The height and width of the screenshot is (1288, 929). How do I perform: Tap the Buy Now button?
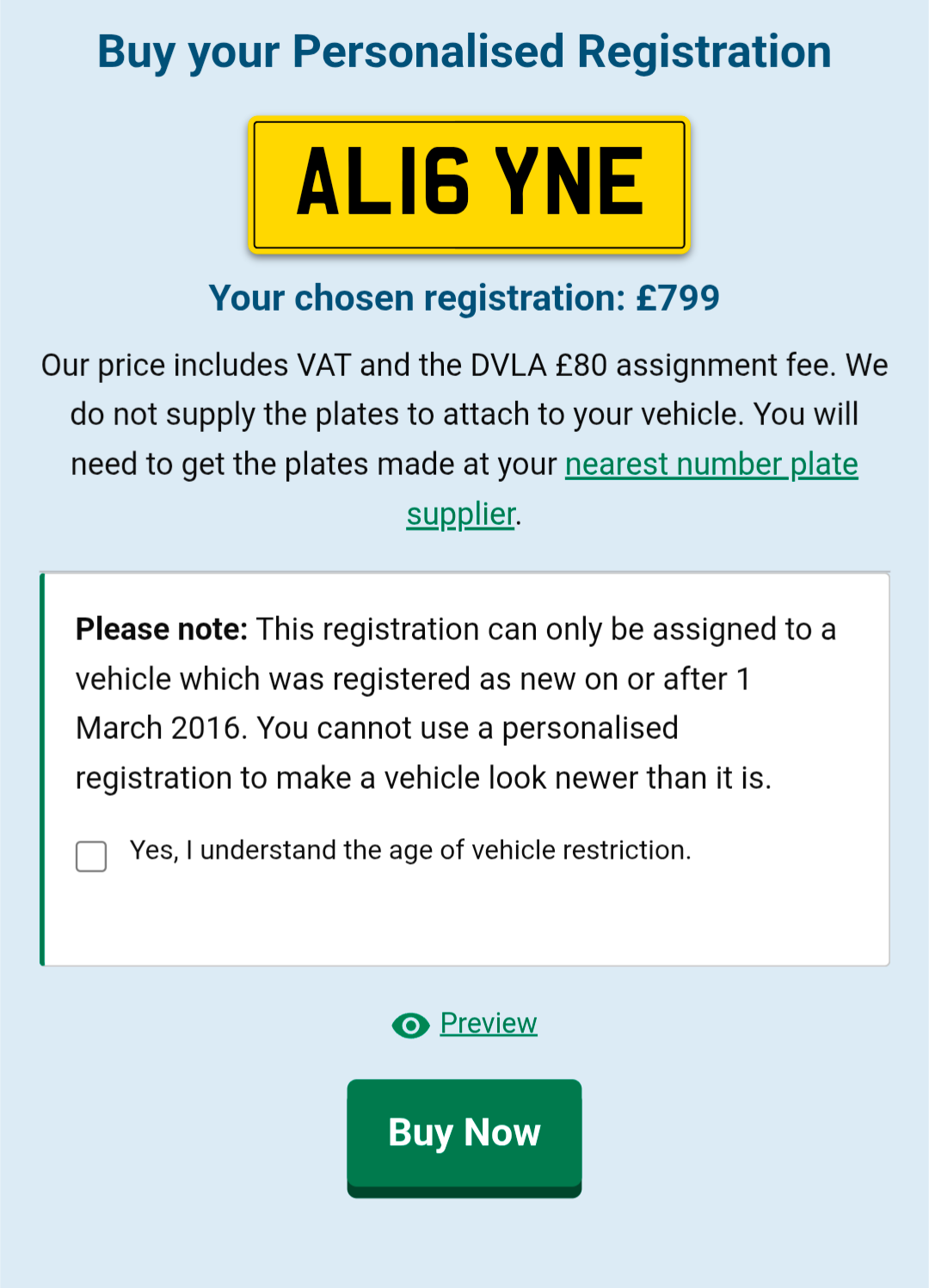(x=464, y=1133)
